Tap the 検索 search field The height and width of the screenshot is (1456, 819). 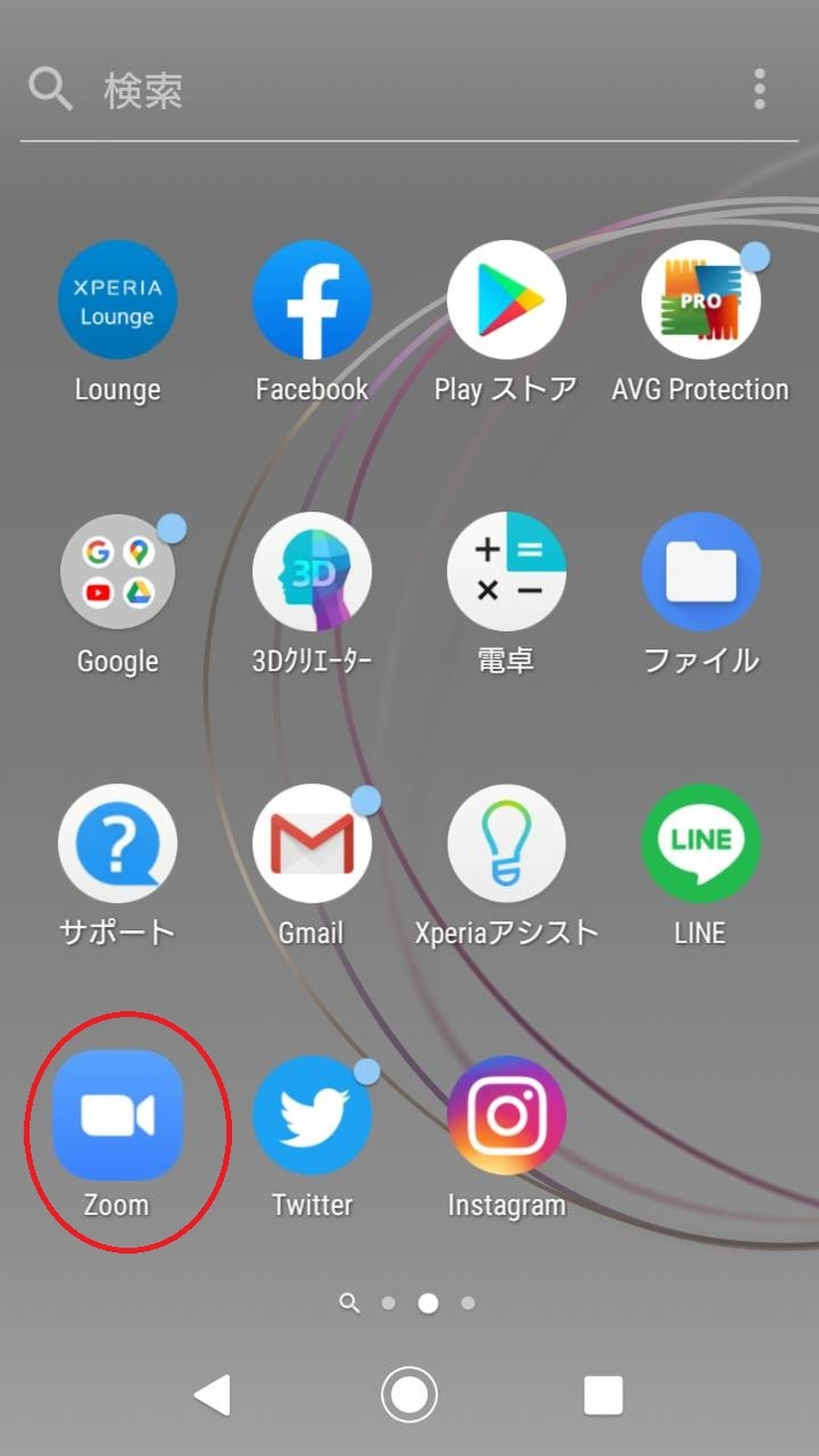[x=364, y=89]
